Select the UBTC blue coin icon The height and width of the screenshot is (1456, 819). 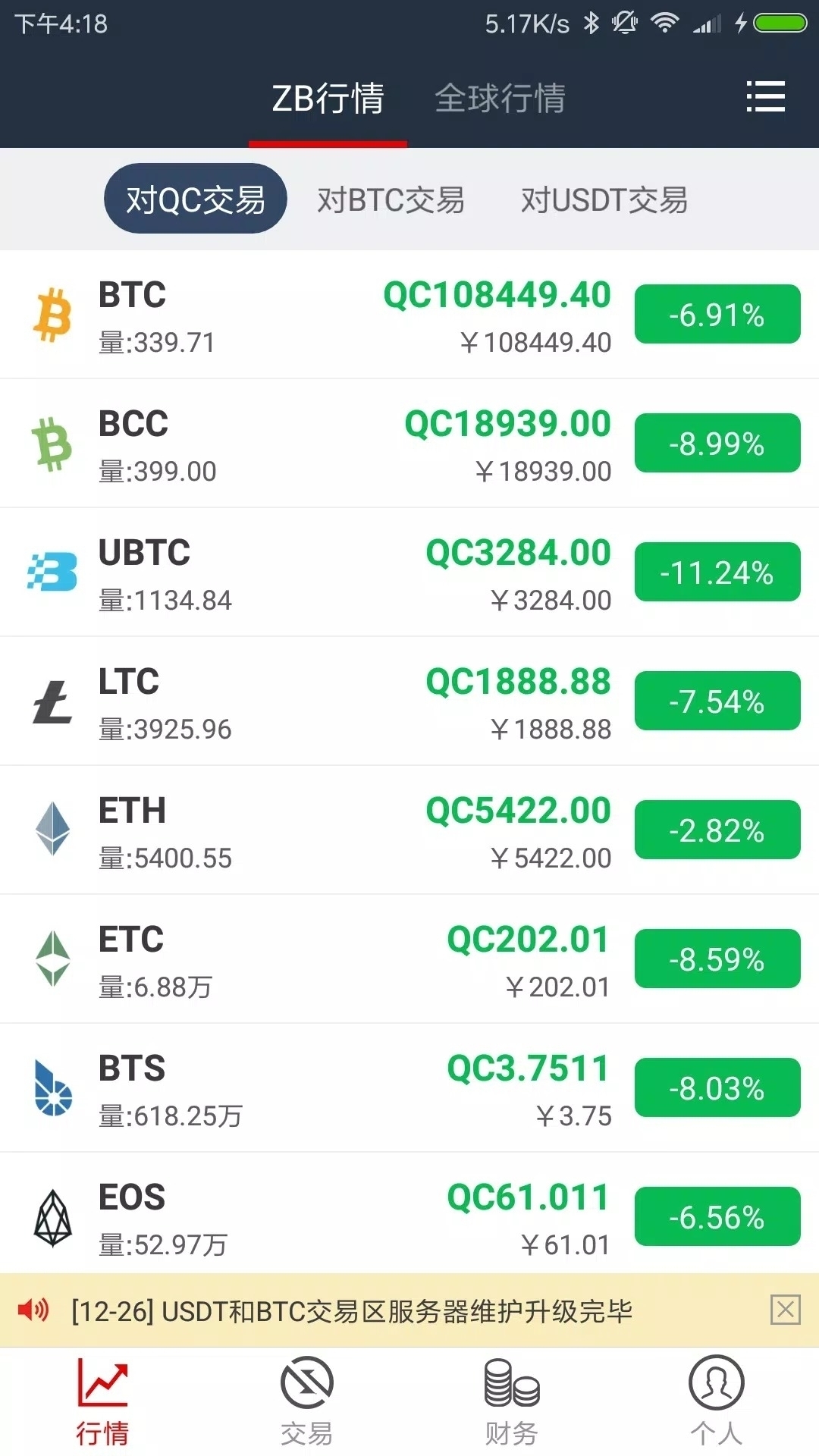point(53,573)
